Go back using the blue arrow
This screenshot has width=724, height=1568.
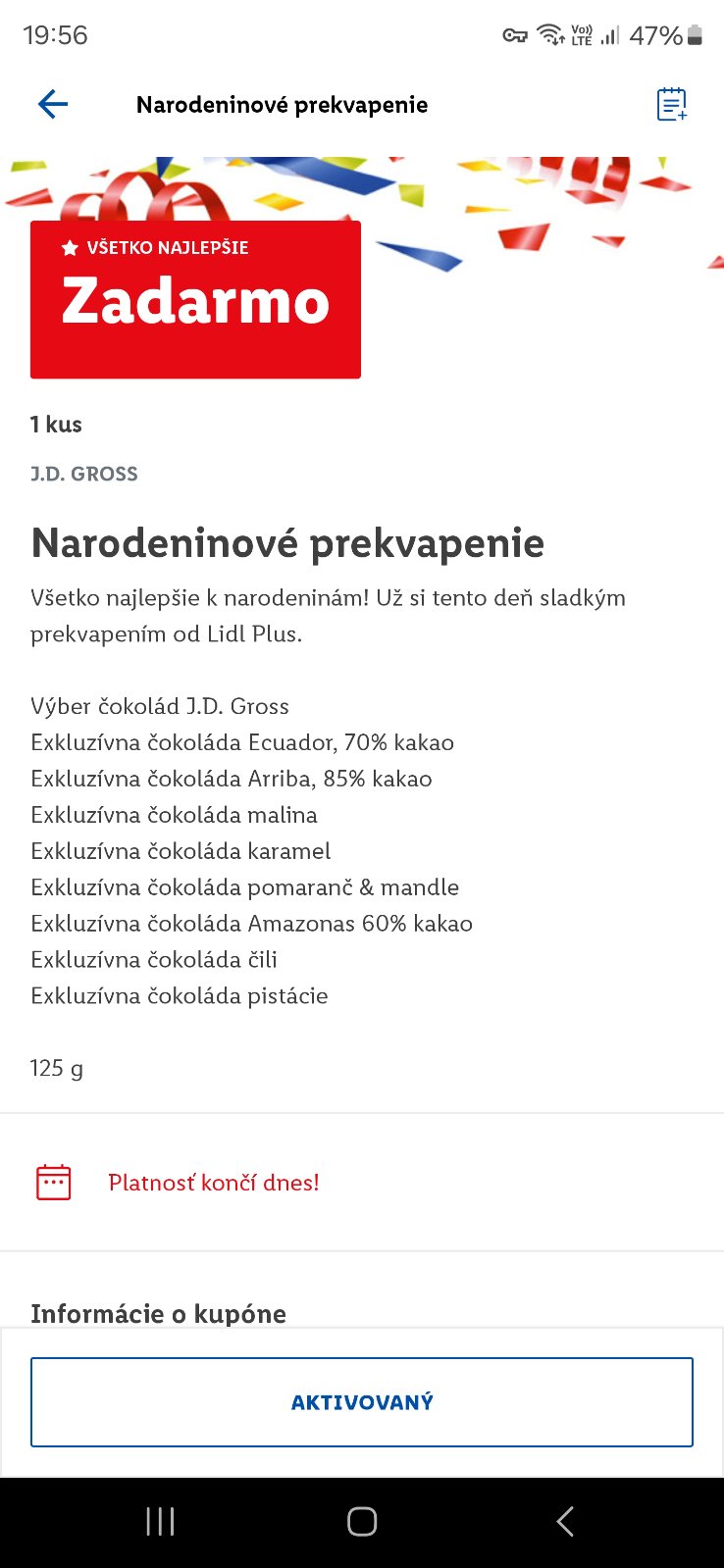tap(53, 104)
